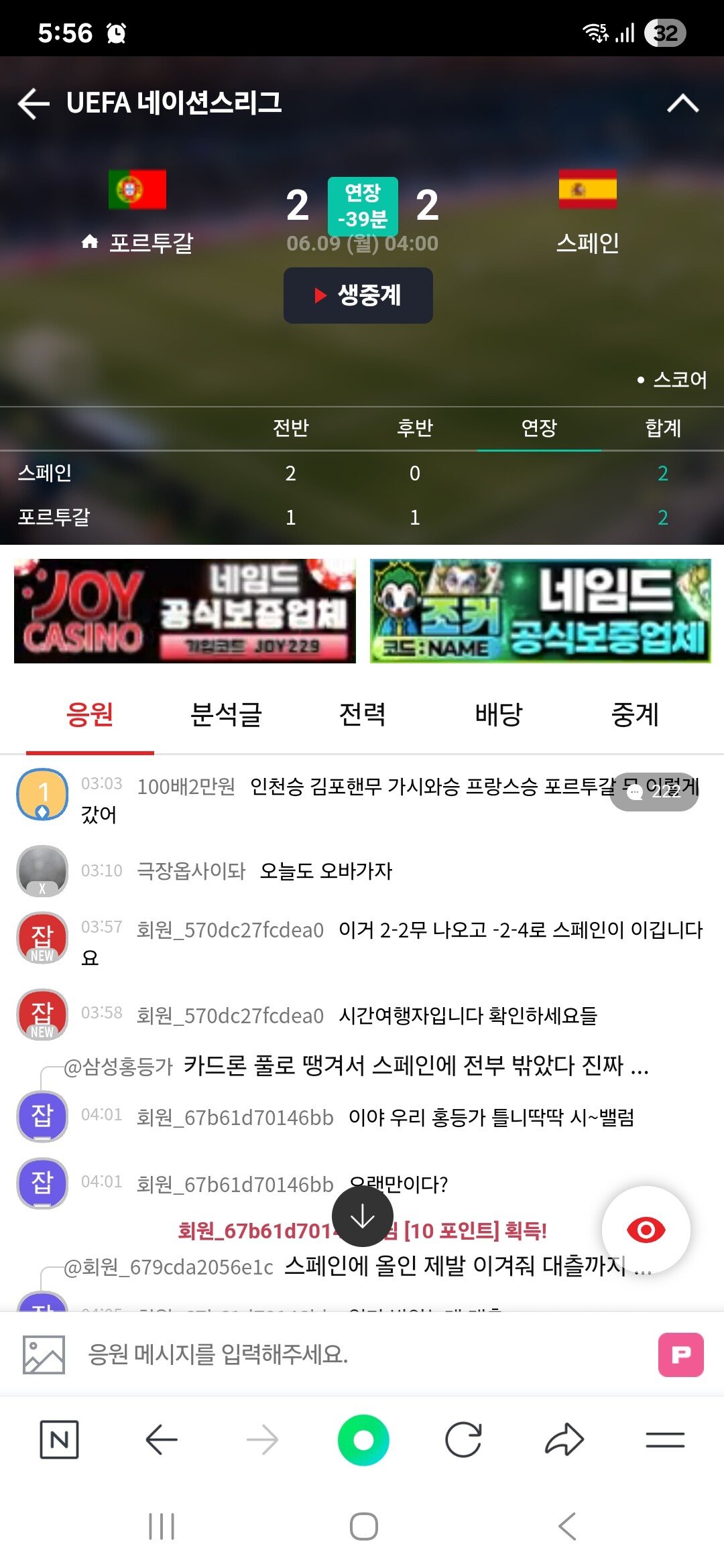Tap the system home button
This screenshot has width=724, height=1568.
pyautogui.click(x=363, y=1526)
